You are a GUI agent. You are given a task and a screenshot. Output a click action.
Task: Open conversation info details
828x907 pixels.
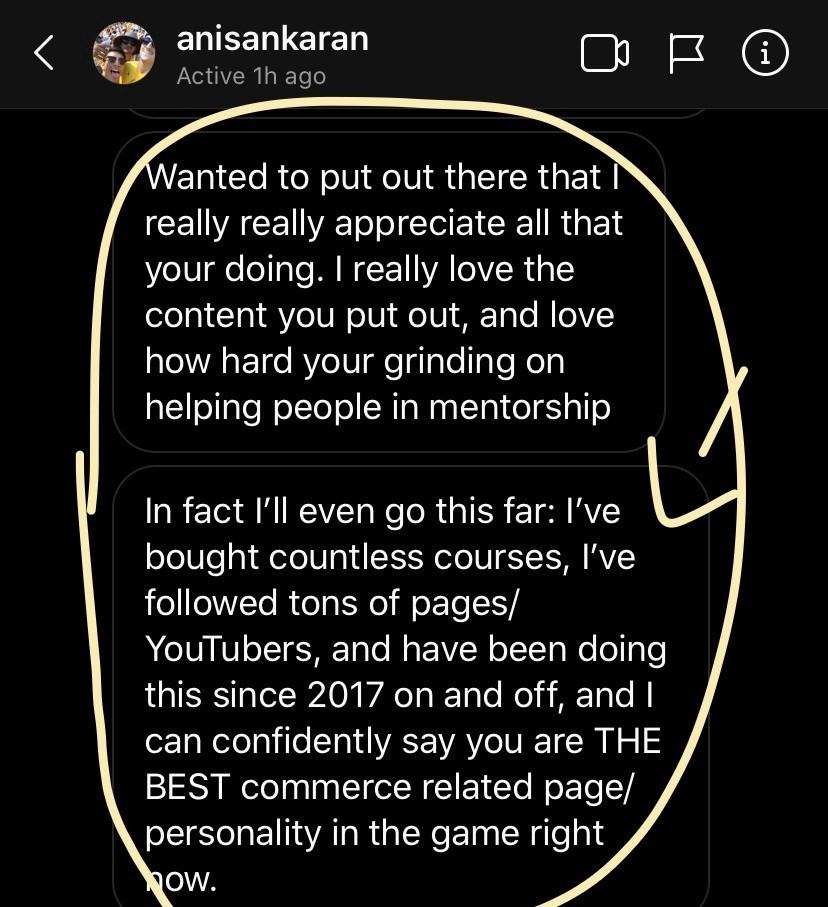point(765,54)
